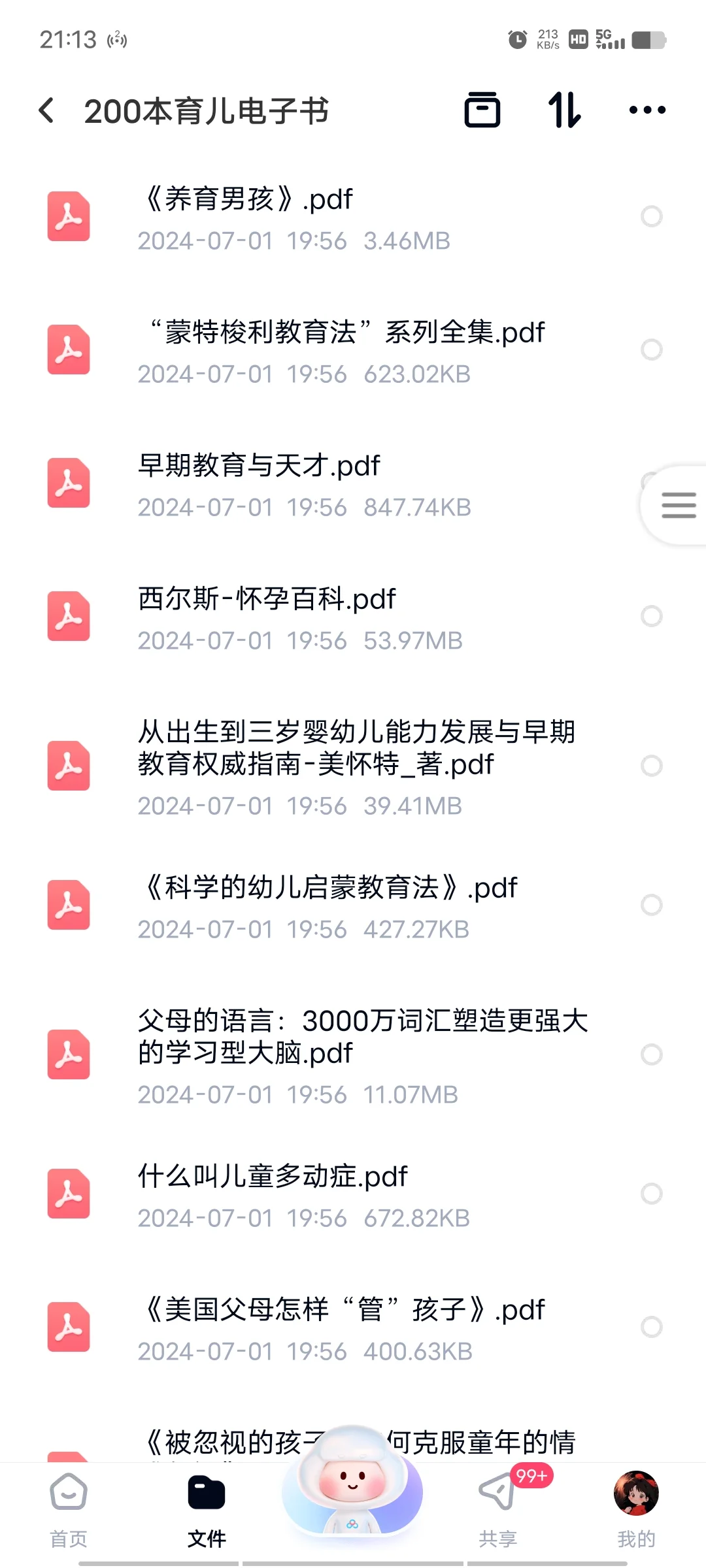Go back from 200本育儿电子书 folder
The image size is (706, 1568).
[x=46, y=110]
